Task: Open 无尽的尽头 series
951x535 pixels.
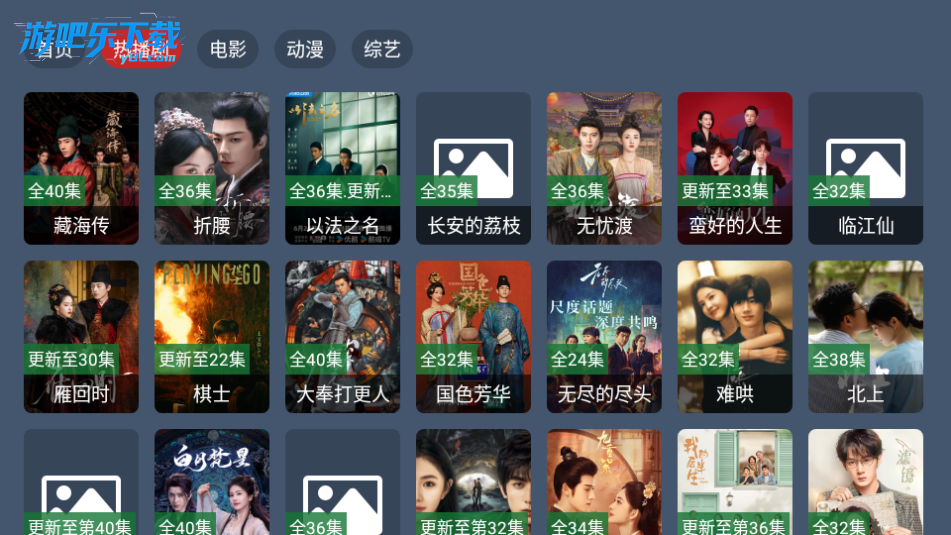Action: [x=604, y=337]
